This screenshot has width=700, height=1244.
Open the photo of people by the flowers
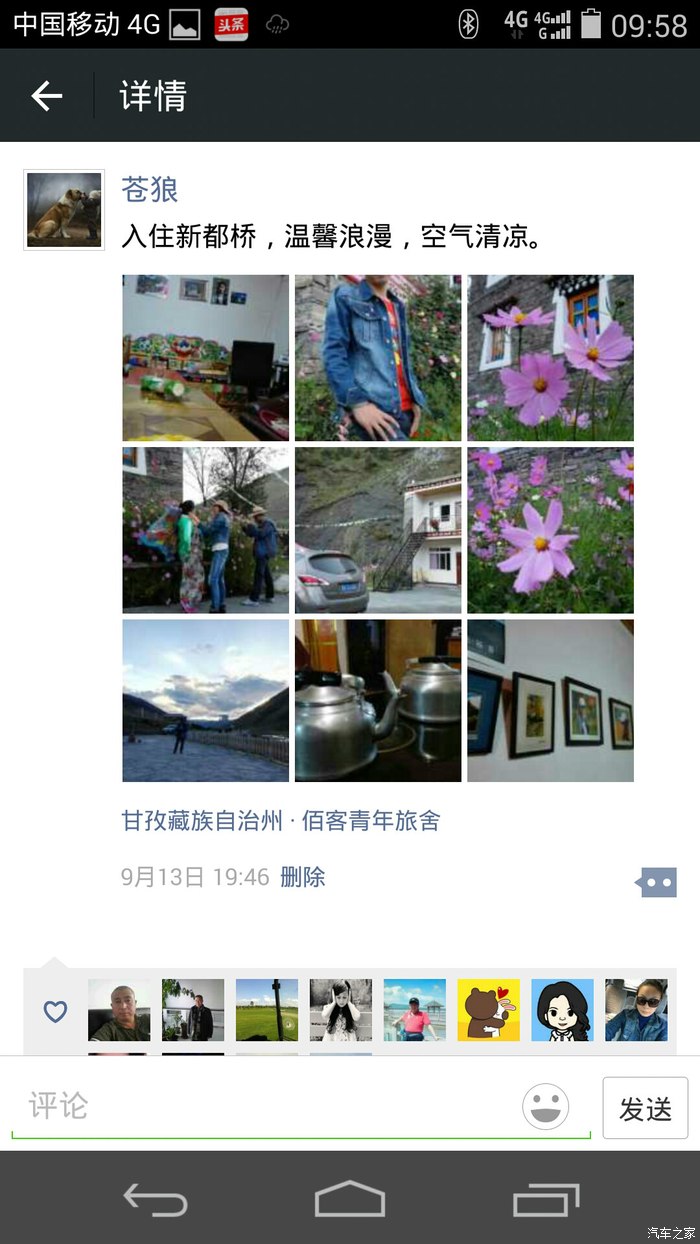pos(206,530)
